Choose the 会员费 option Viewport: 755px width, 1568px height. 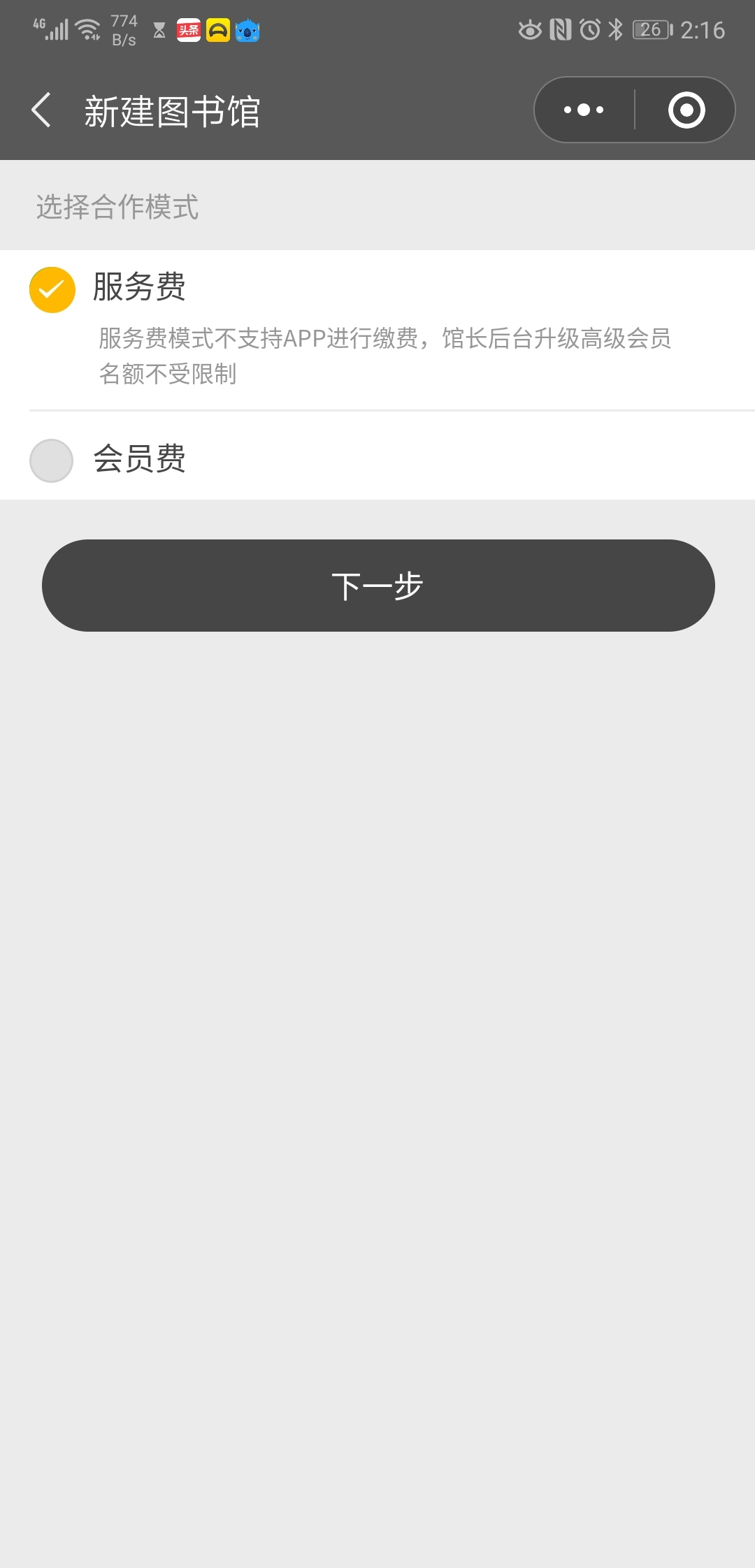(52, 460)
